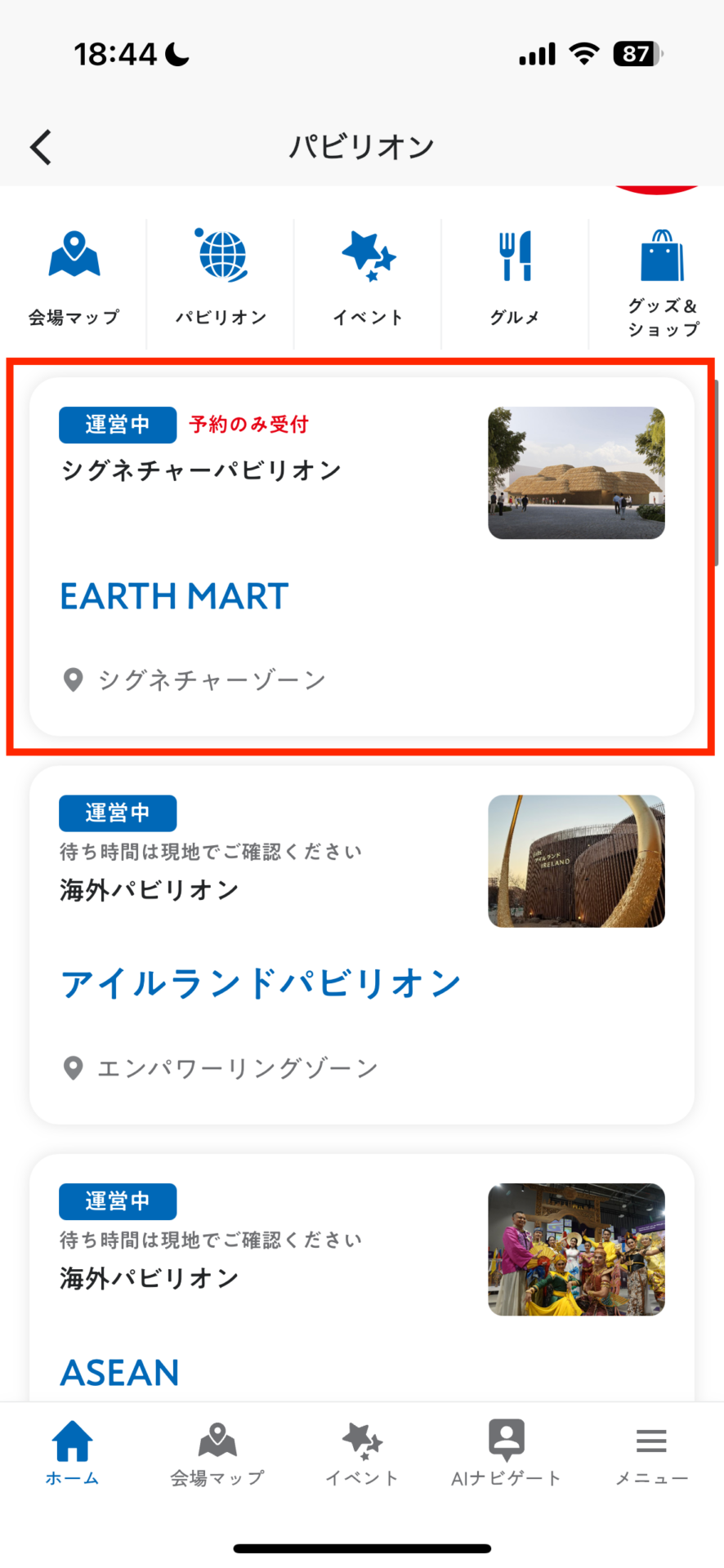Screen dimensions: 724x1568
Task: View the アイルランドパビリオン card
Action: point(362,944)
